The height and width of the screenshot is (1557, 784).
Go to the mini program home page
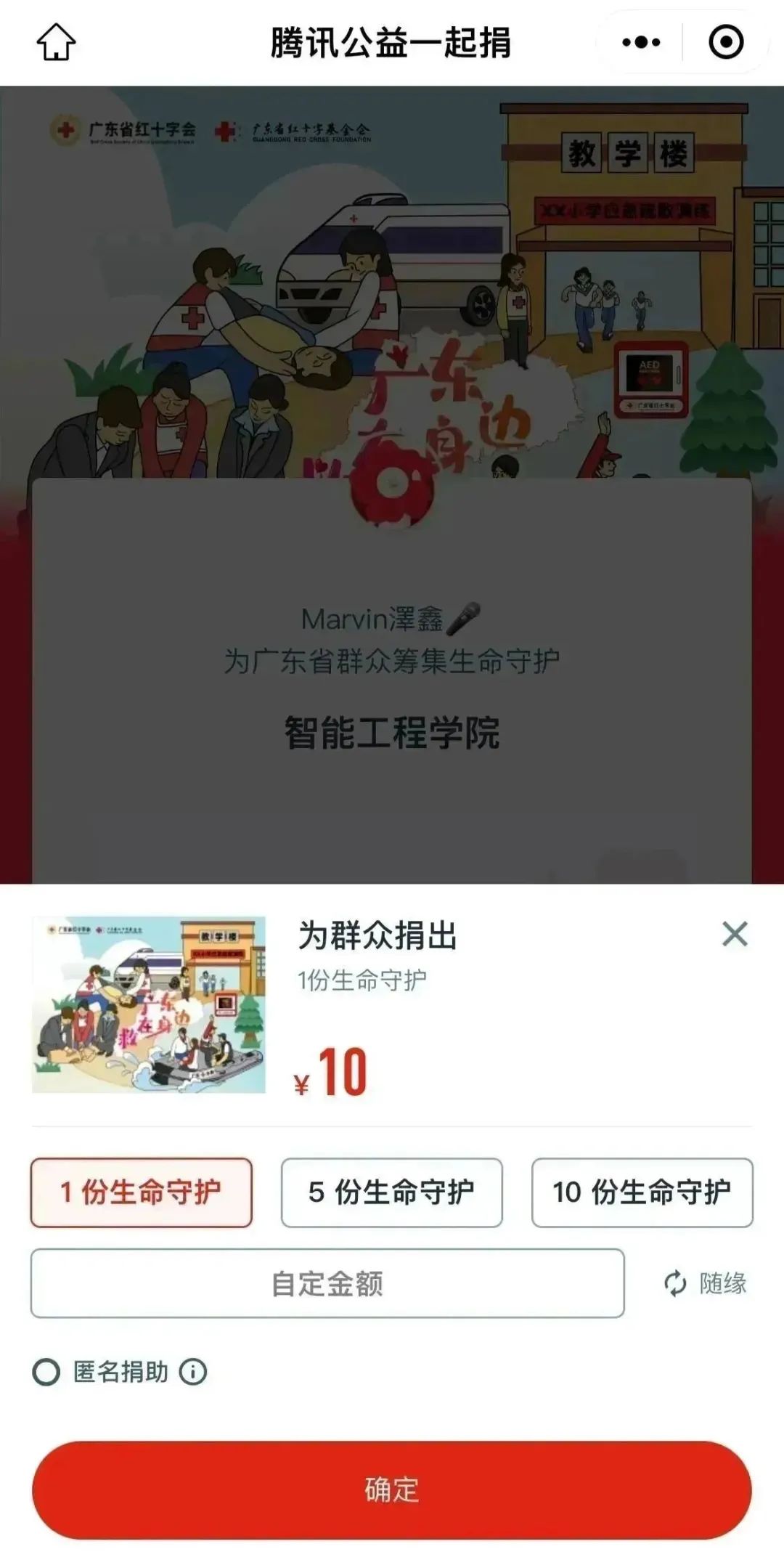click(x=56, y=42)
